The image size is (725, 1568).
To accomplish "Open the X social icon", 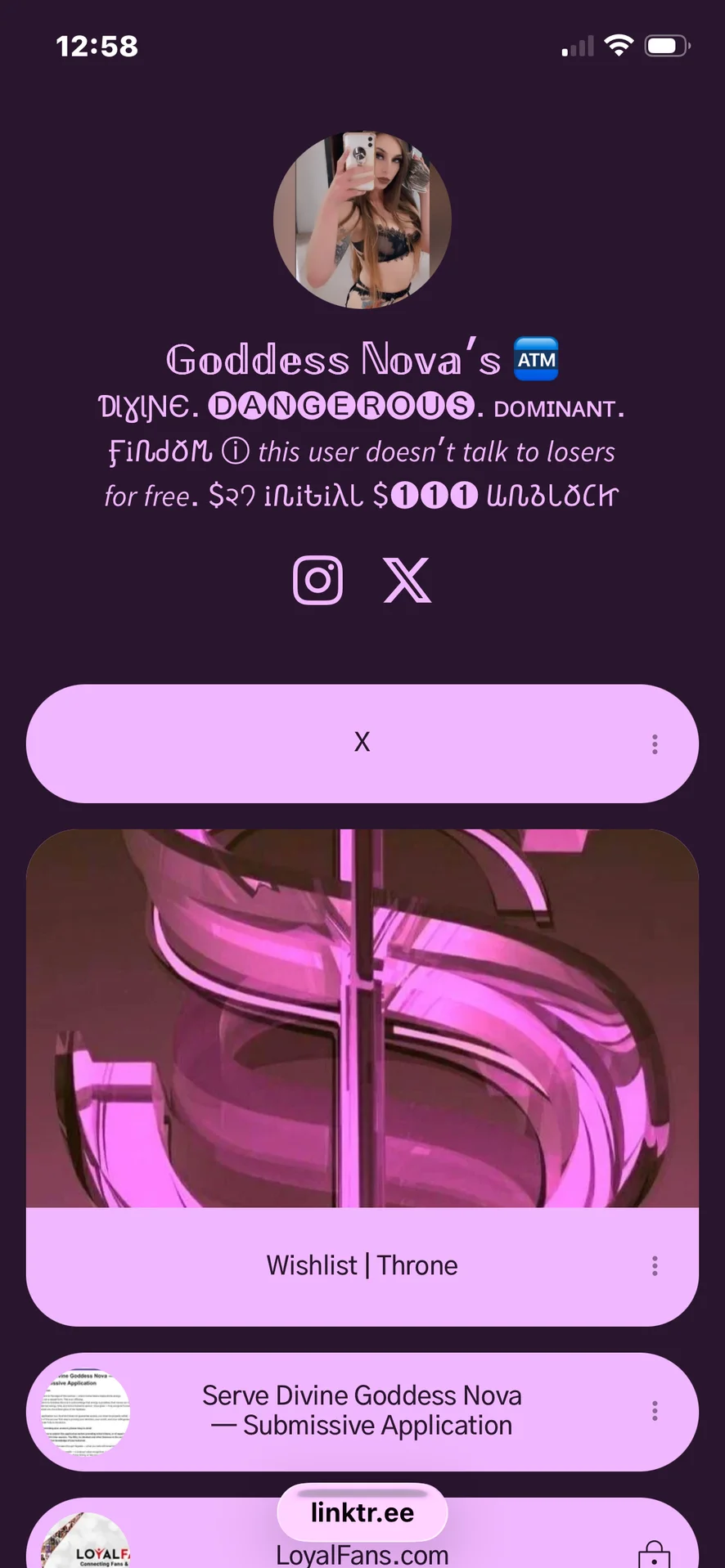I will [x=407, y=581].
